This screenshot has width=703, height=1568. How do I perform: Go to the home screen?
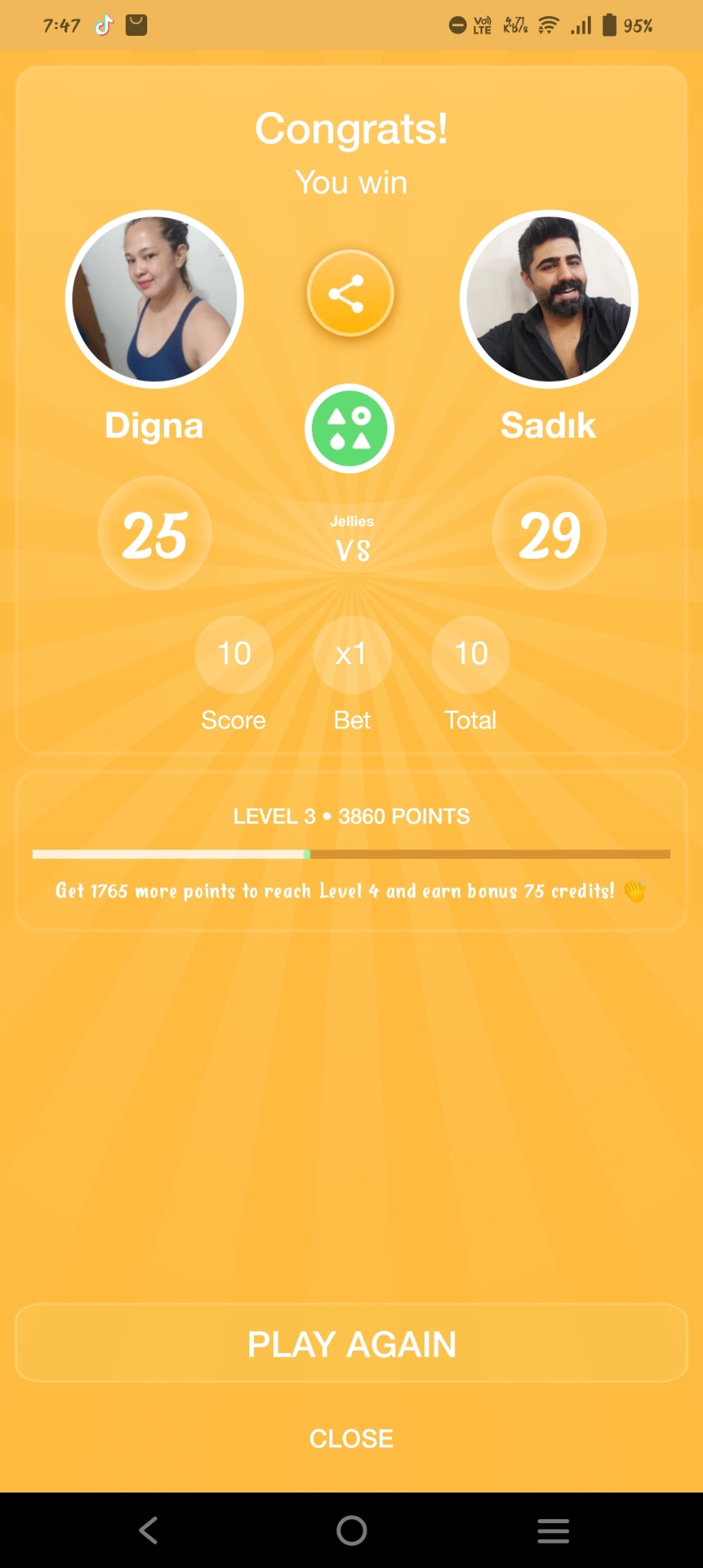pyautogui.click(x=351, y=1530)
